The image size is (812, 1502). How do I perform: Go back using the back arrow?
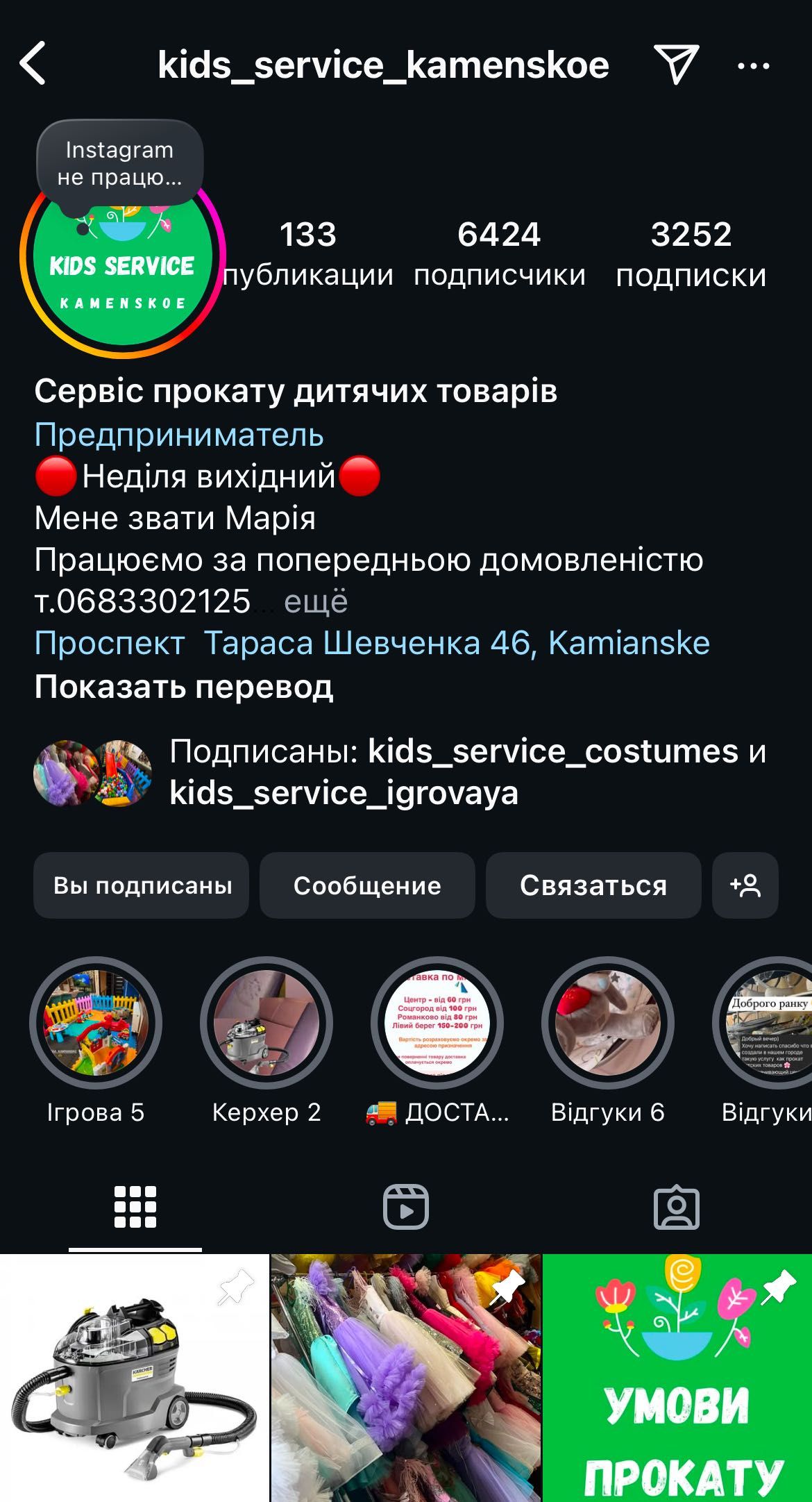[x=33, y=64]
